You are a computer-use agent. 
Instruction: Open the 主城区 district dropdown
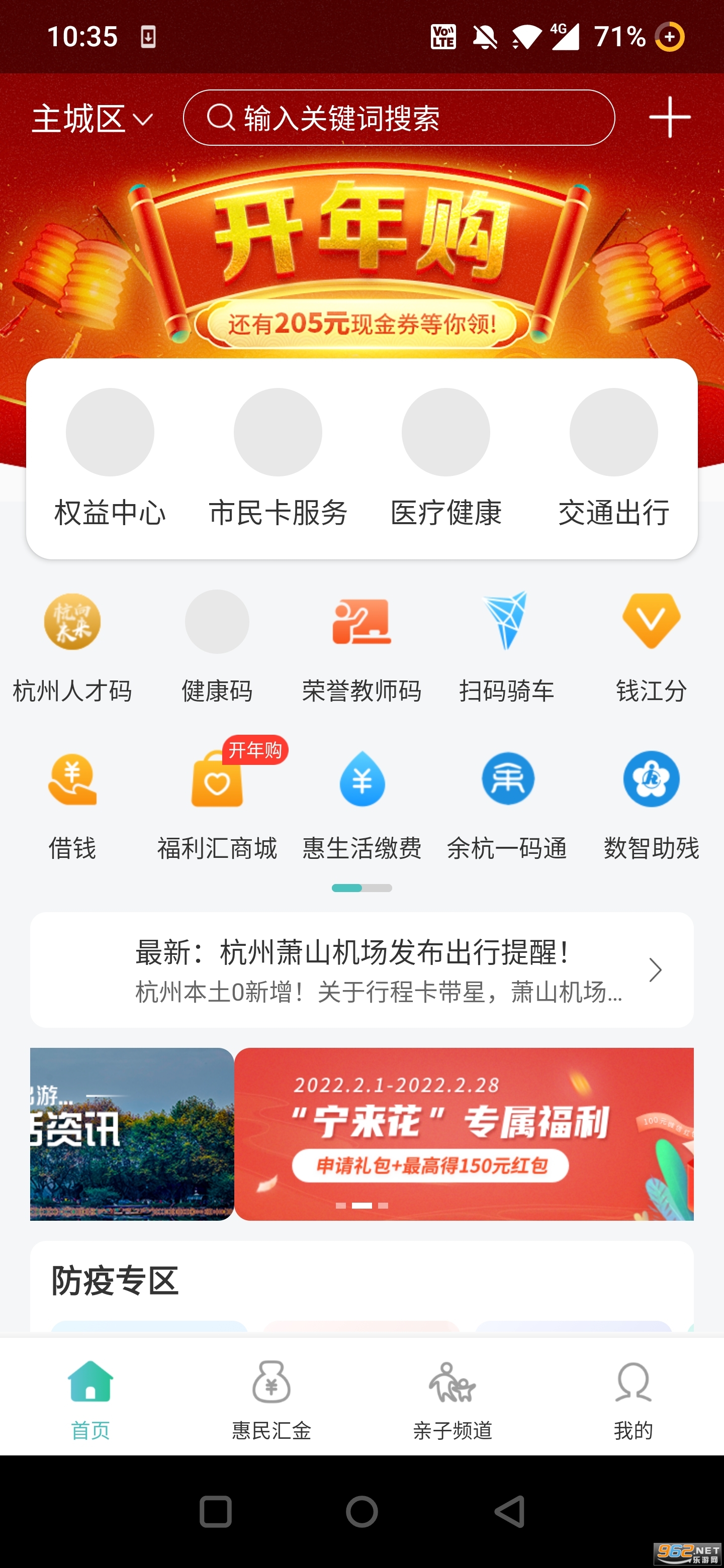point(93,118)
